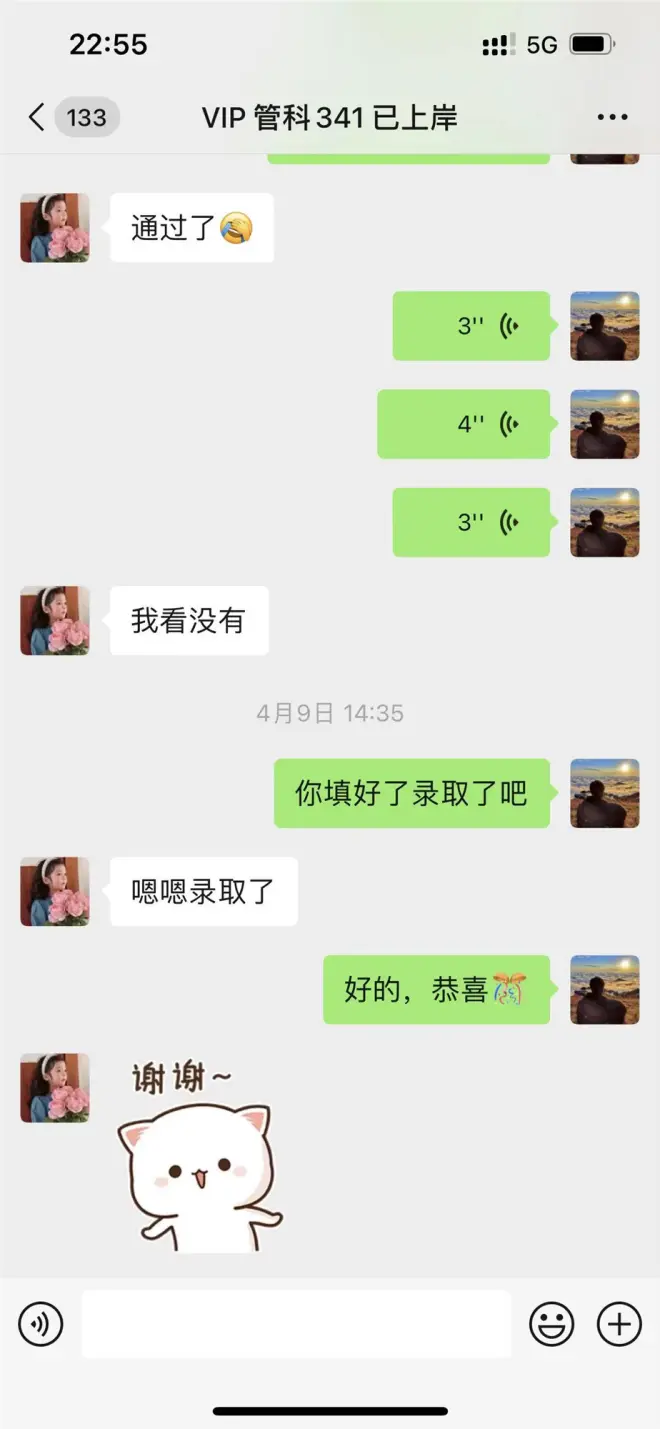
Task: Go back to the chat list
Action: point(37,117)
